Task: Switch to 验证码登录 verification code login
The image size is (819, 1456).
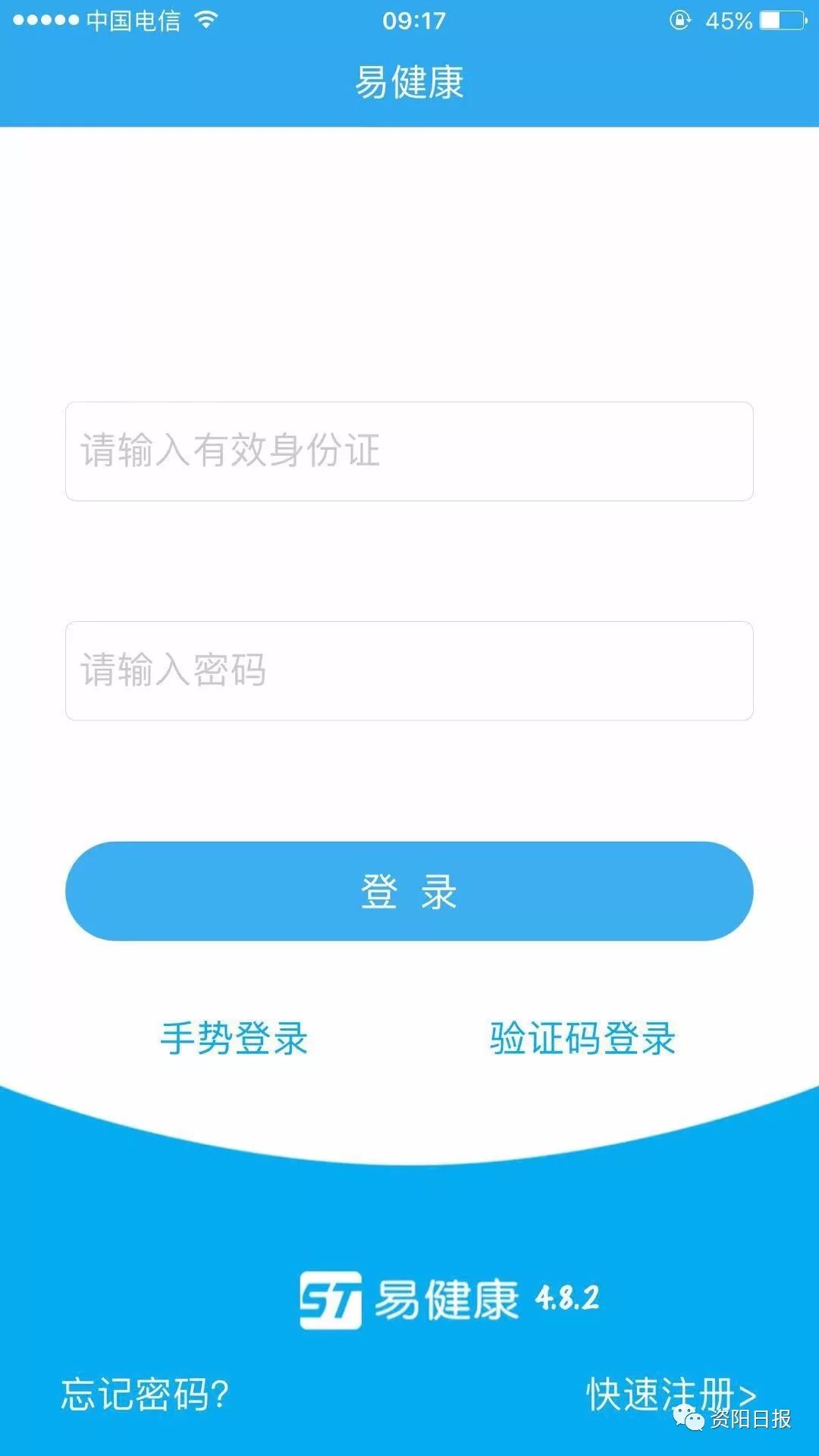Action: (x=582, y=1038)
